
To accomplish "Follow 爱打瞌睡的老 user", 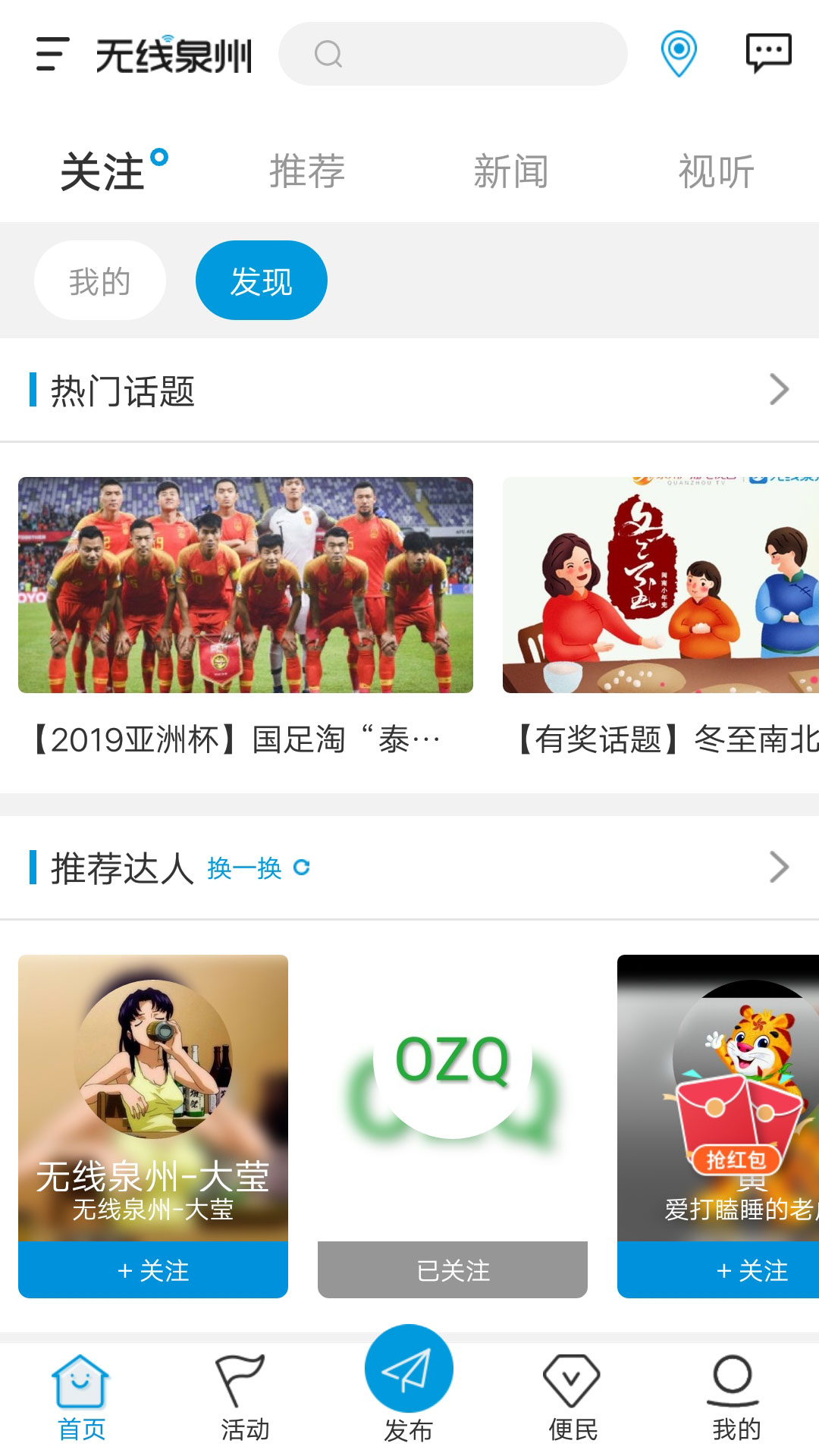I will (x=751, y=1270).
